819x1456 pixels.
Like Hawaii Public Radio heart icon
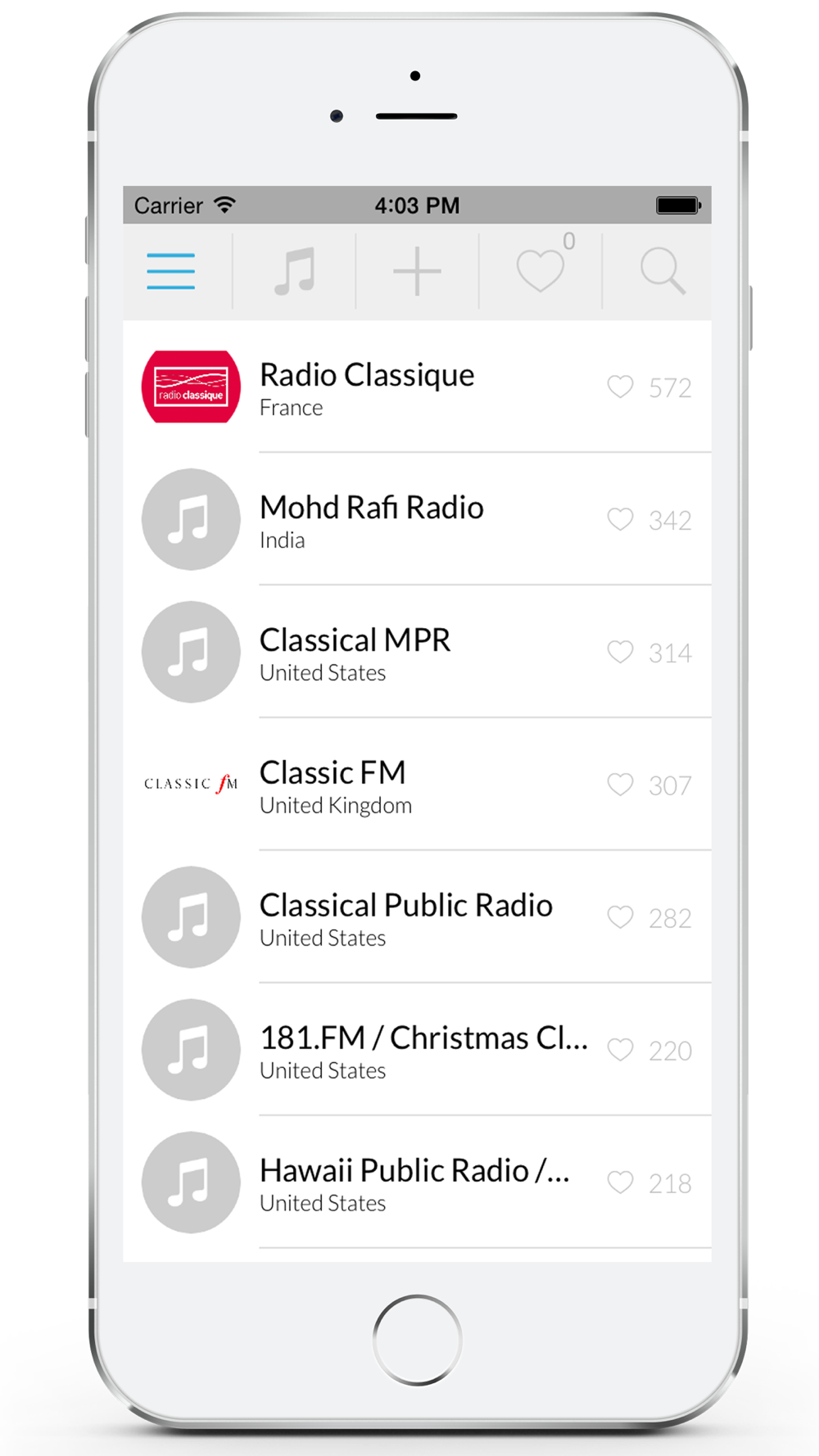tap(620, 1182)
